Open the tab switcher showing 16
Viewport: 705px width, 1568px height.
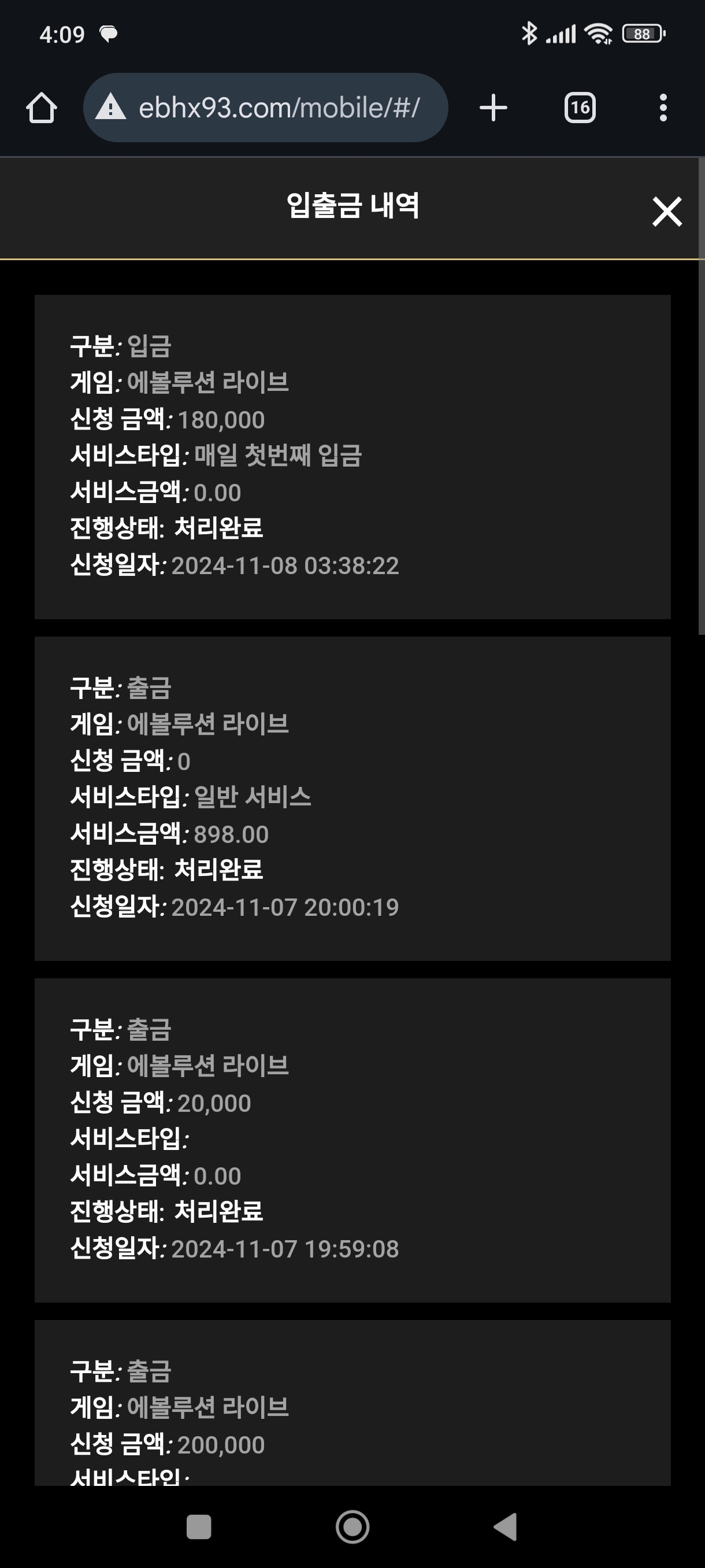[580, 108]
